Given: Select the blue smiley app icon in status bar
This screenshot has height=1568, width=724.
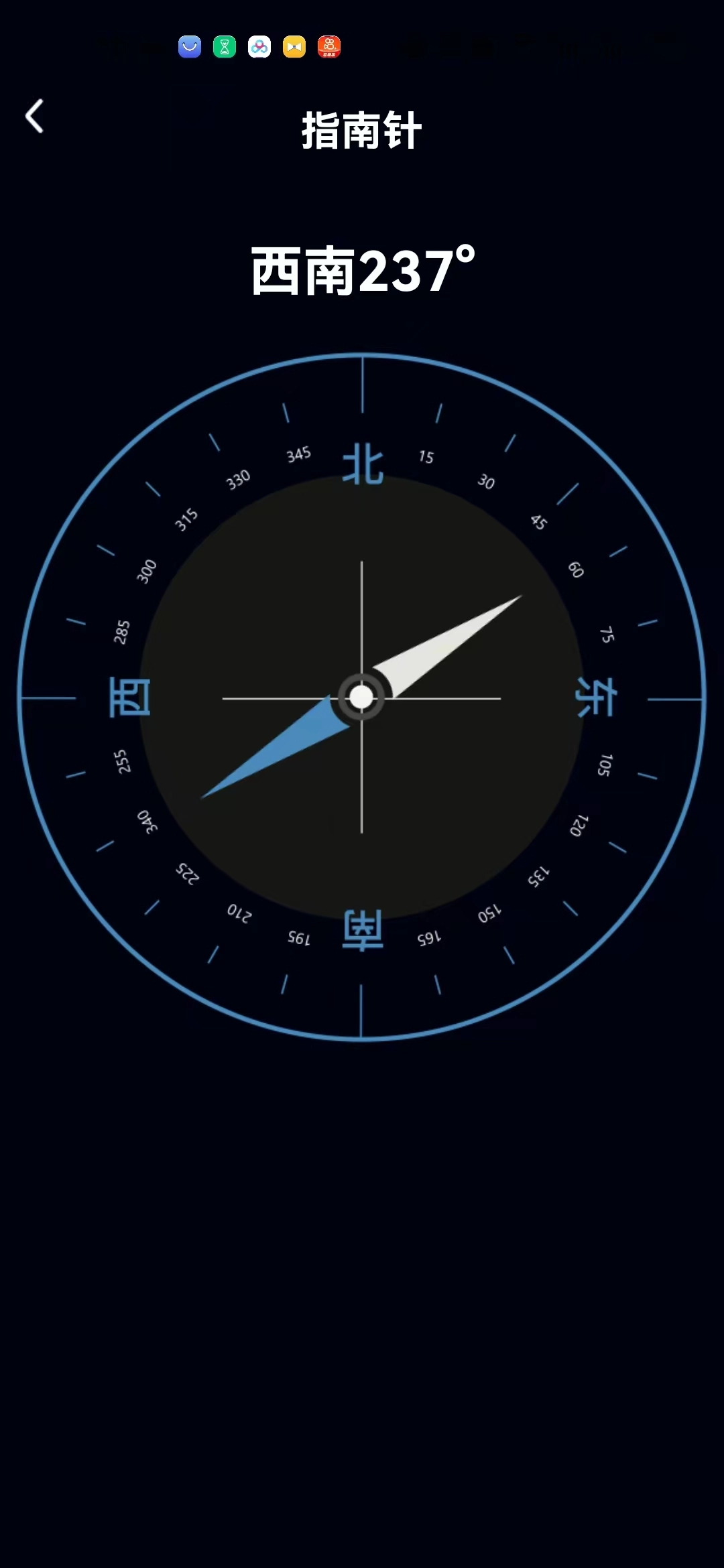Looking at the screenshot, I should click(x=190, y=47).
